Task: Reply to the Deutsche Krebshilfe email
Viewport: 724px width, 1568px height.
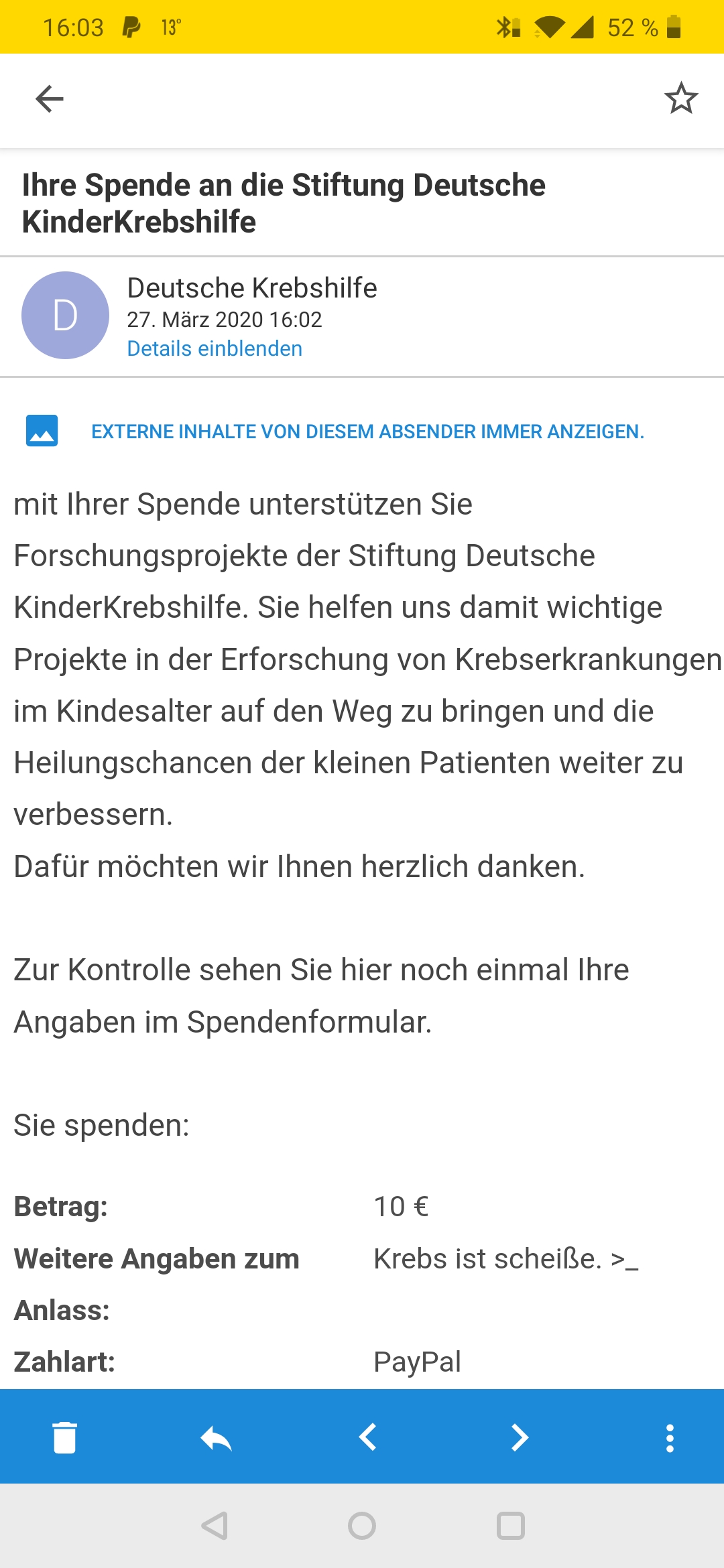Action: pyautogui.click(x=216, y=1438)
